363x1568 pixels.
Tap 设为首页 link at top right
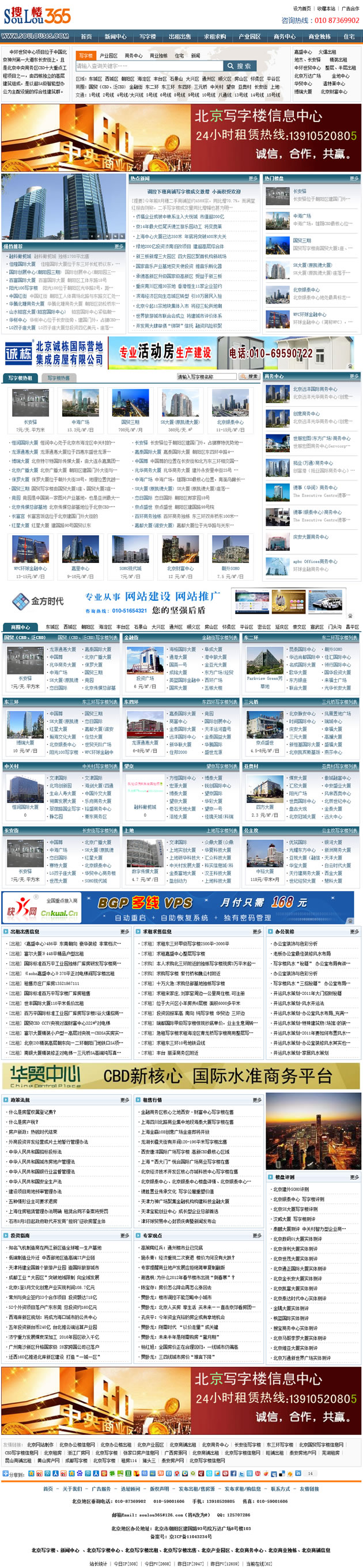click(x=301, y=9)
